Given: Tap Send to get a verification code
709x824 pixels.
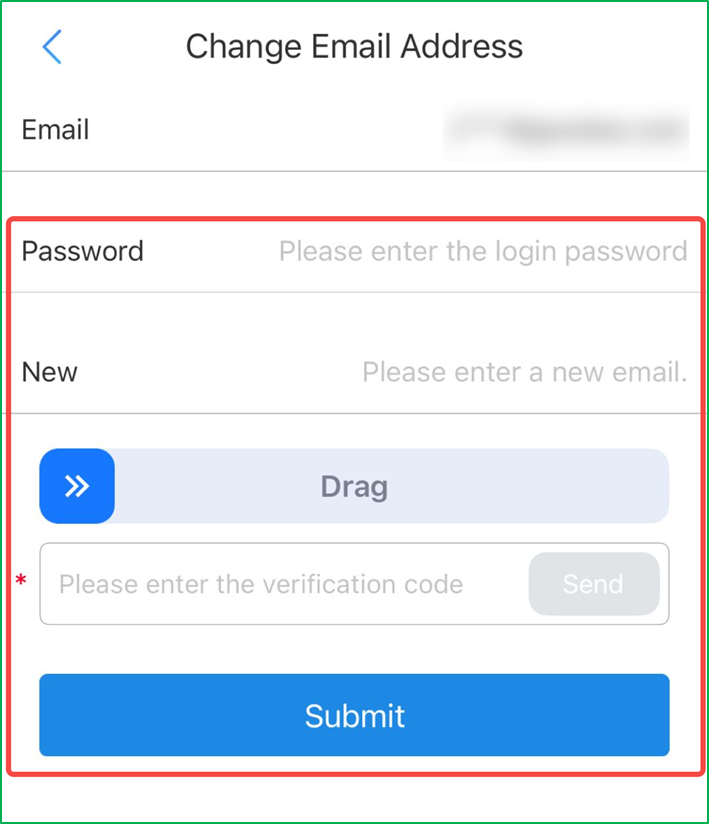Looking at the screenshot, I should 593,584.
